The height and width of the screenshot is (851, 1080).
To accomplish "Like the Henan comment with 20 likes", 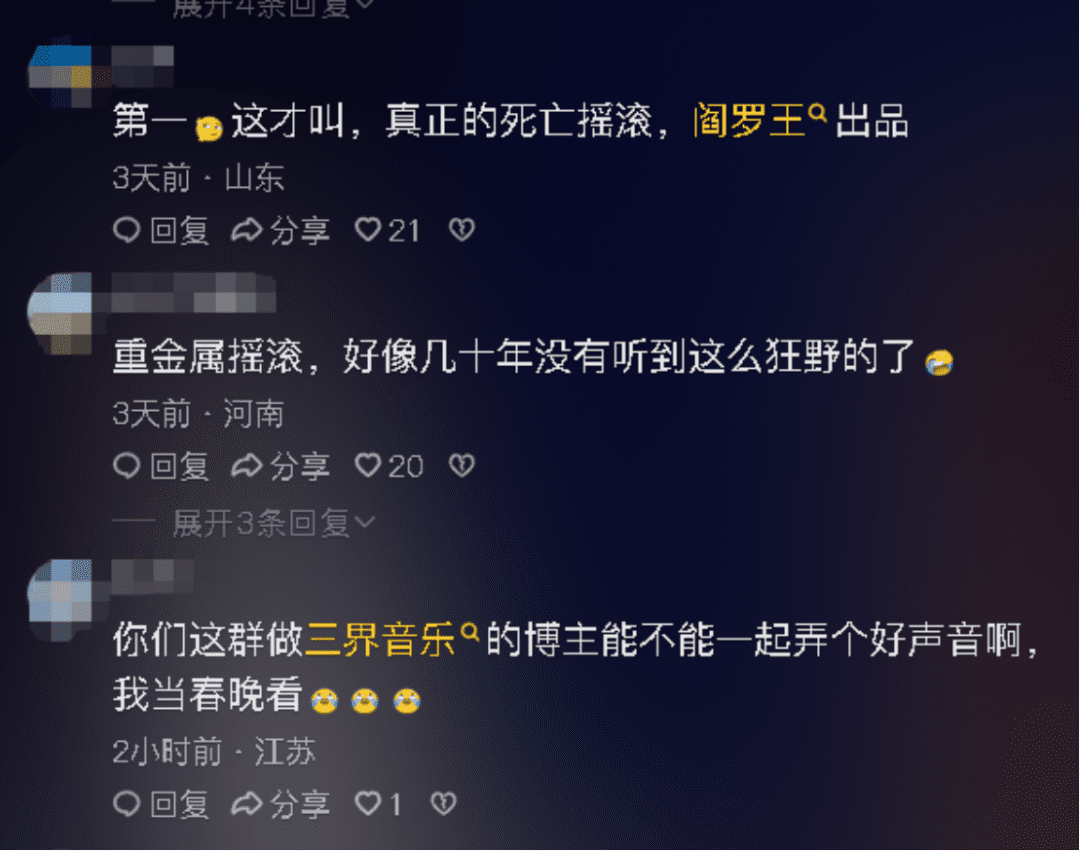I will coord(371,466).
